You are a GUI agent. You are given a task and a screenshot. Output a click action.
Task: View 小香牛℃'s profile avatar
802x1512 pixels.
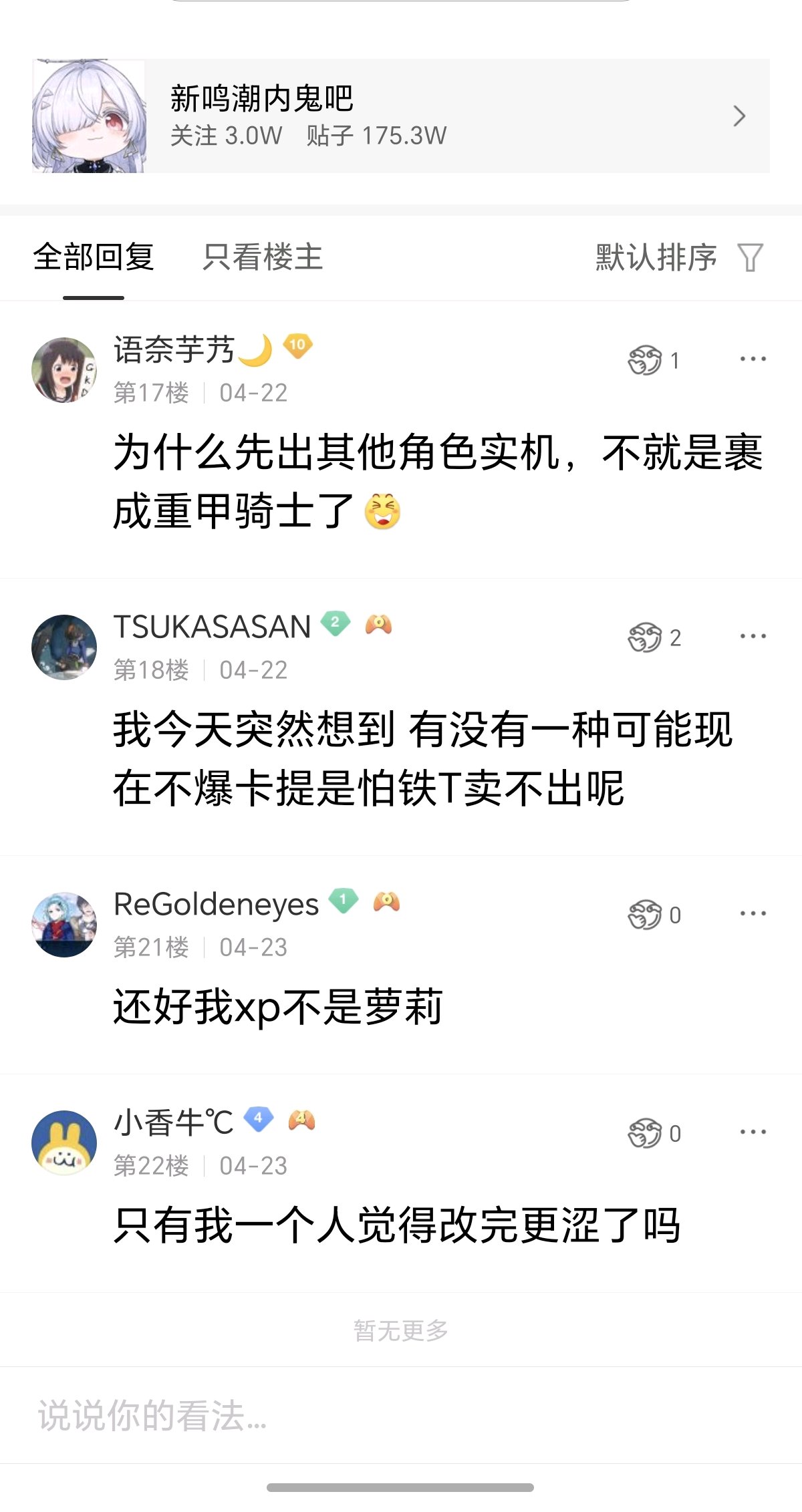point(64,1143)
